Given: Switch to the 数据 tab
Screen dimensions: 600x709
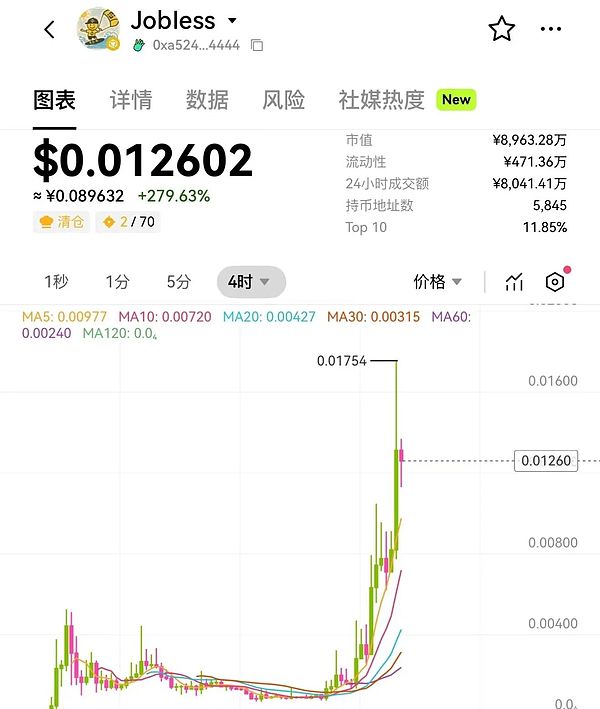Looking at the screenshot, I should (207, 100).
